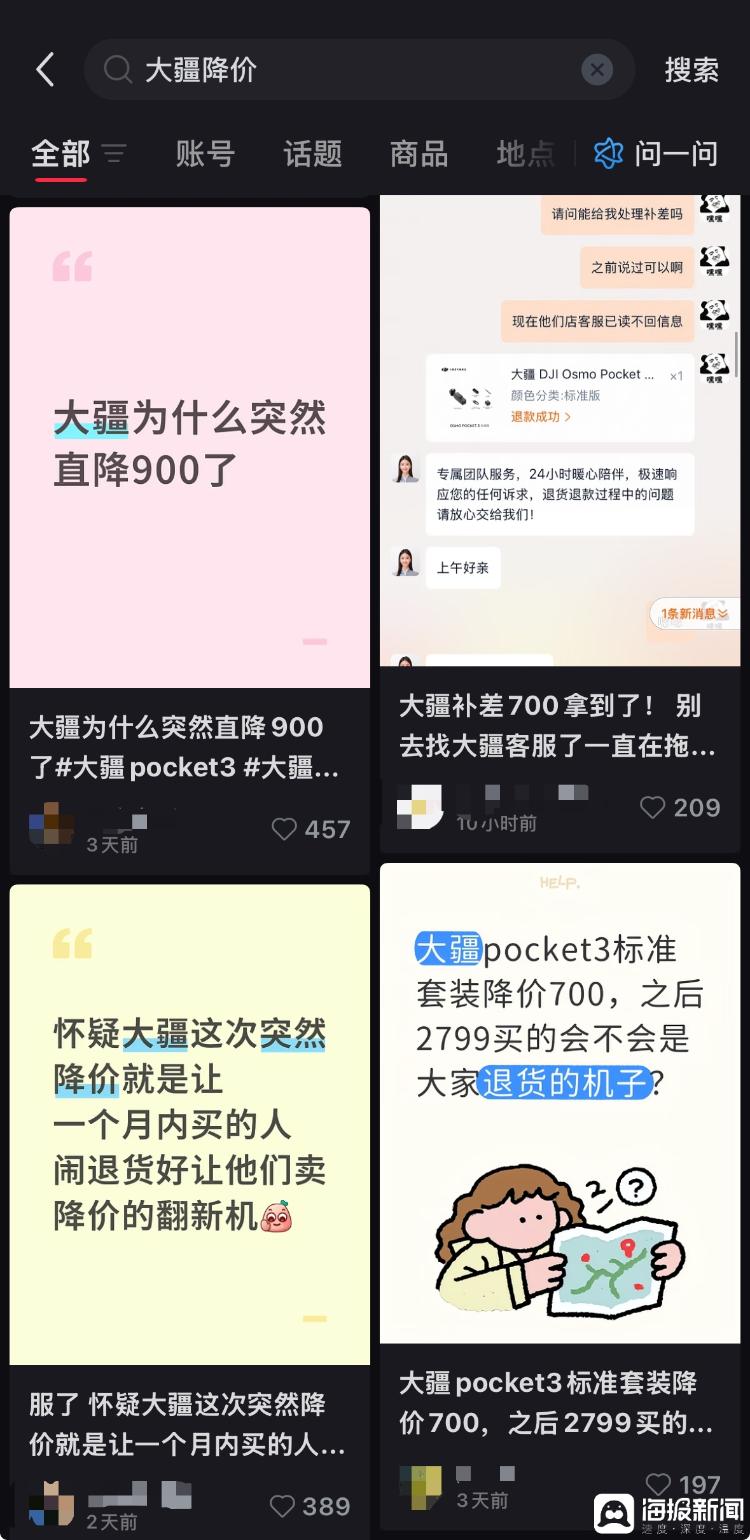This screenshot has height=1540, width=750.
Task: Clear the search query text
Action: point(597,70)
